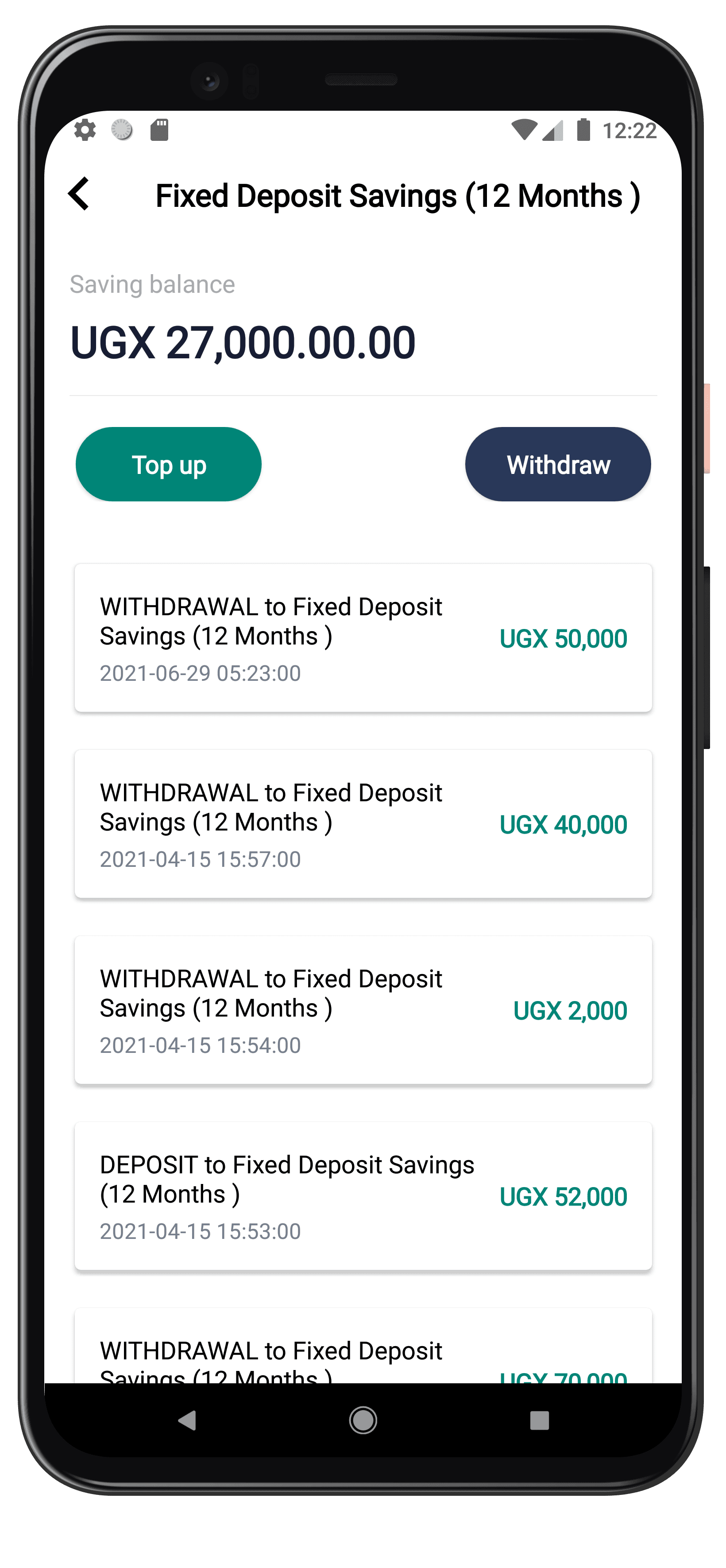Image resolution: width=726 pixels, height=1568 pixels.
Task: Tap the Top up button
Action: [x=169, y=465]
